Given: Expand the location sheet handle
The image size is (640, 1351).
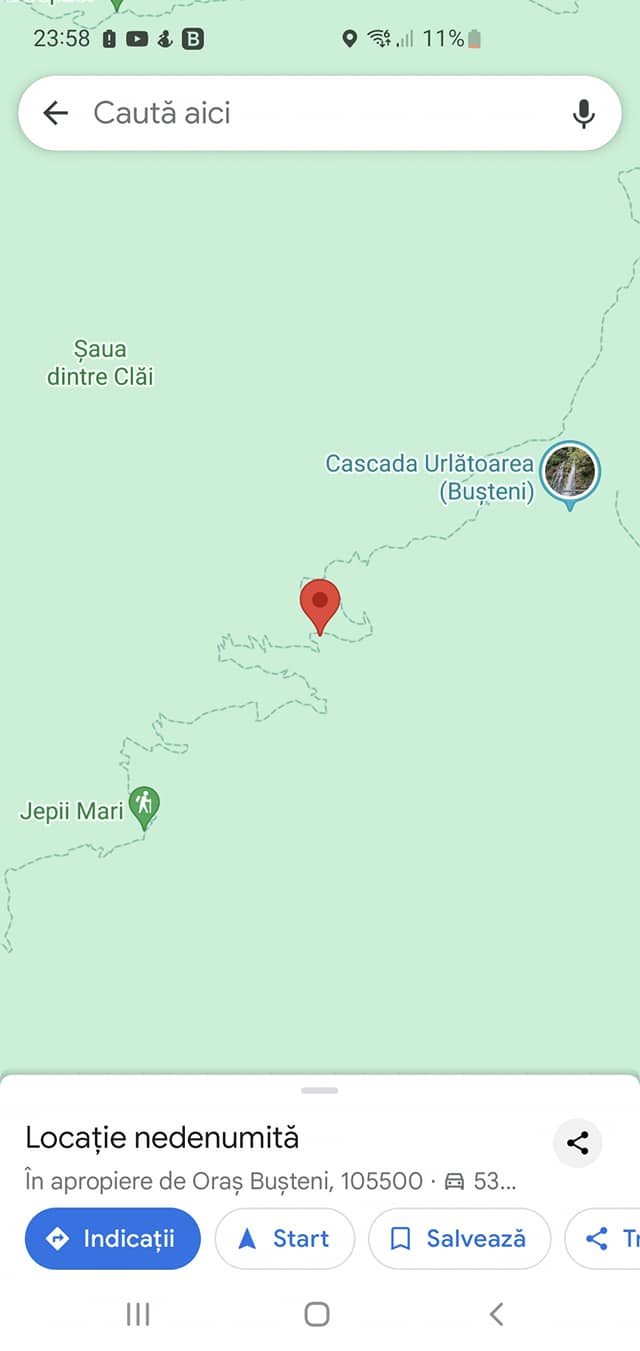Looking at the screenshot, I should click(320, 1090).
